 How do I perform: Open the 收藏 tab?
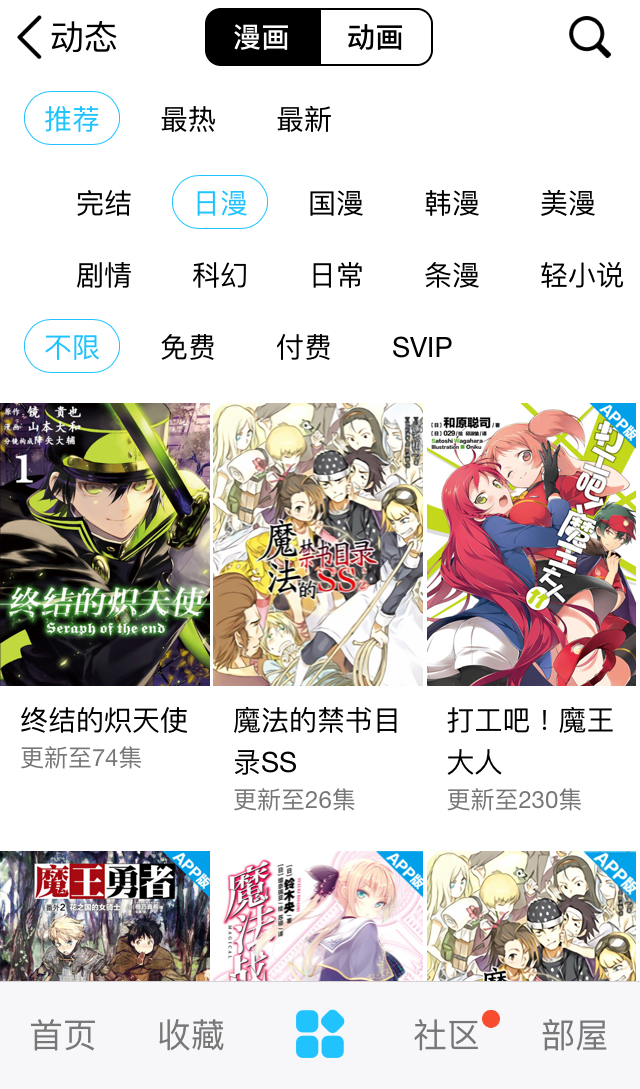coord(191,1035)
